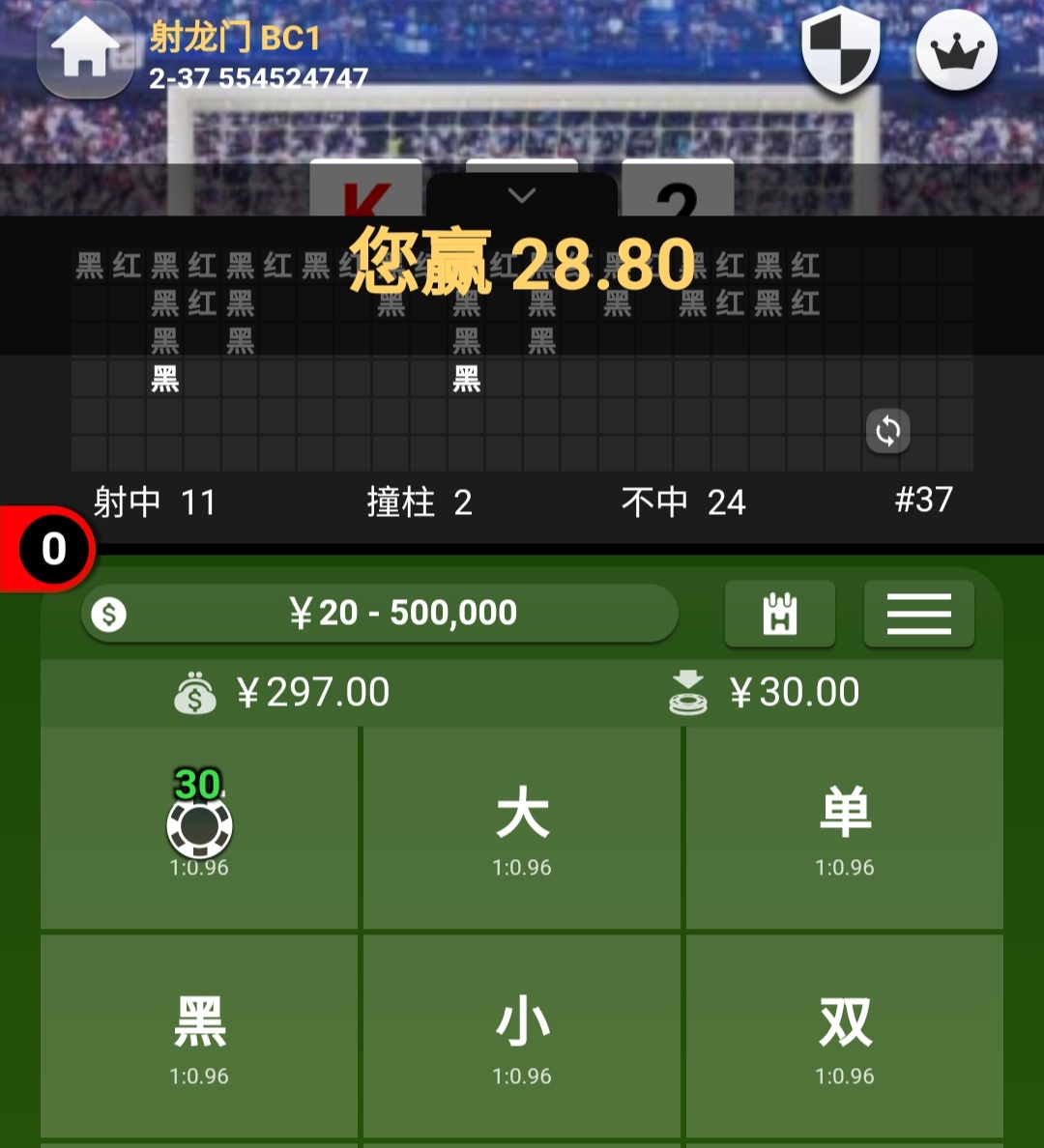Open the ¥20 - 500,000 bet limit selector
The width and height of the screenshot is (1044, 1148).
(379, 613)
